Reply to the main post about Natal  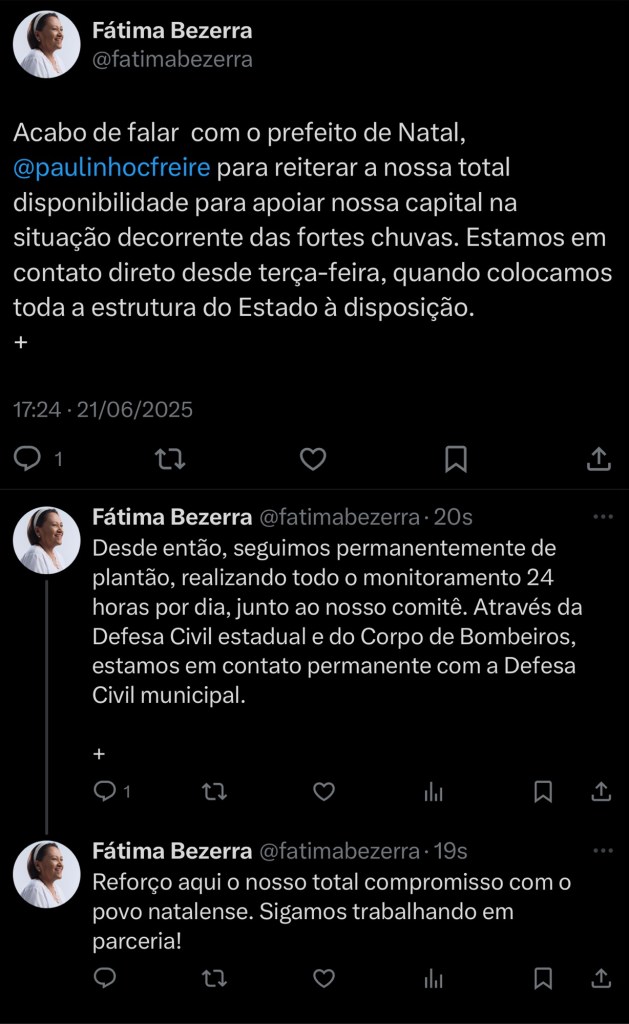(27, 458)
